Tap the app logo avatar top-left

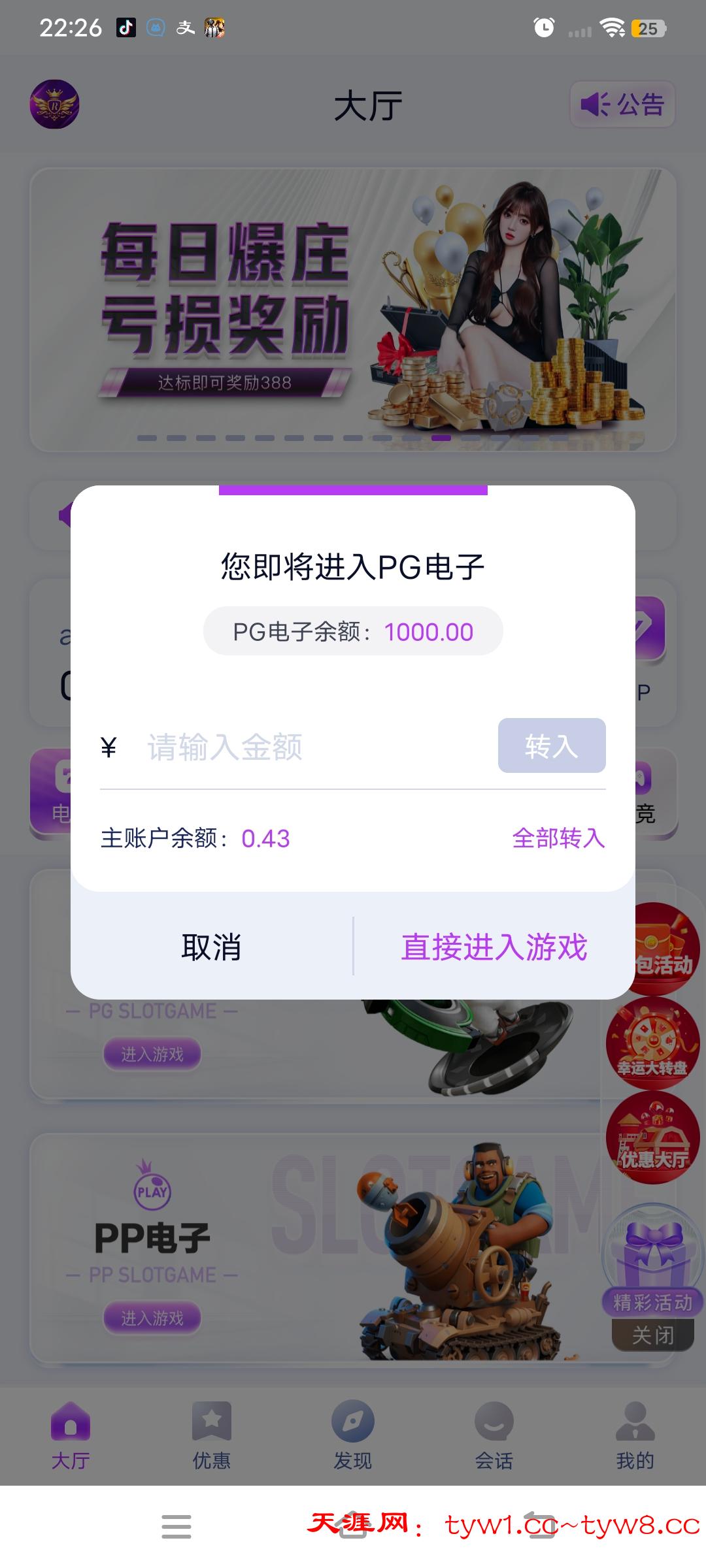point(56,105)
